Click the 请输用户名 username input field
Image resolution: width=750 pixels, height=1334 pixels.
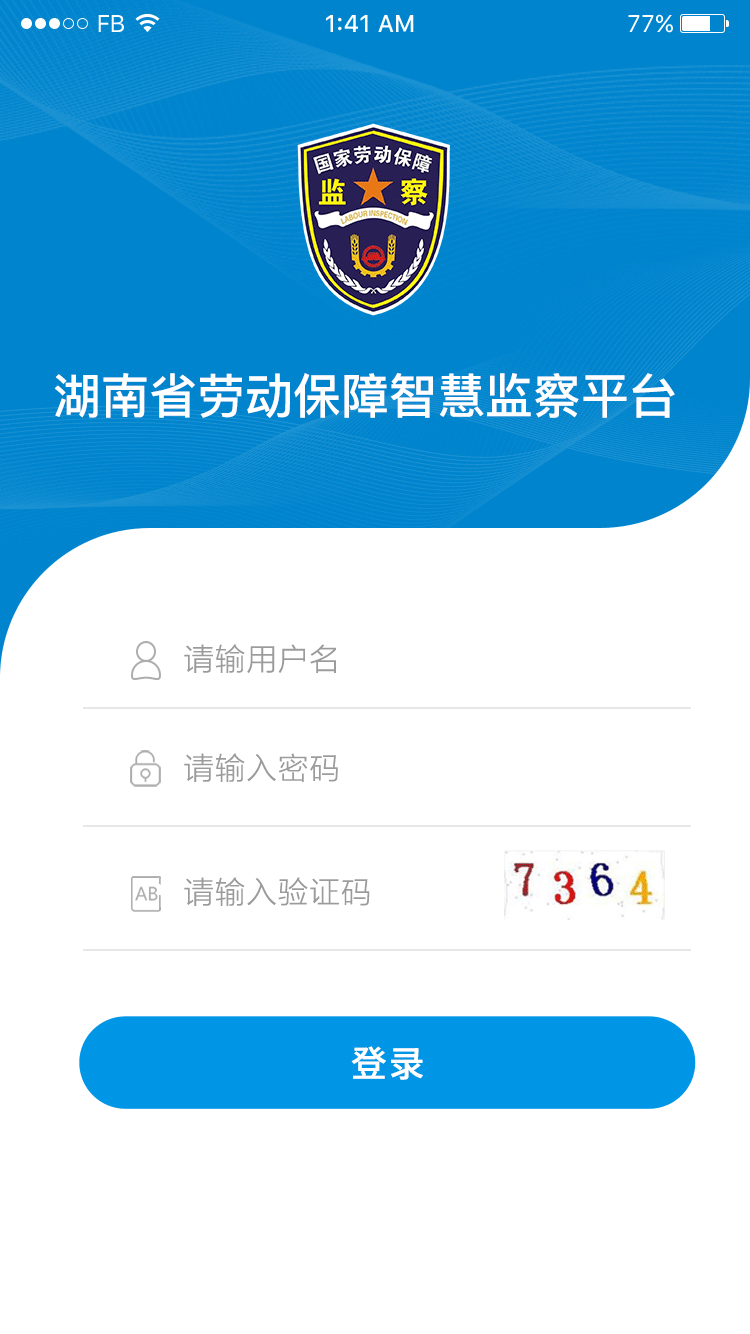(300, 660)
